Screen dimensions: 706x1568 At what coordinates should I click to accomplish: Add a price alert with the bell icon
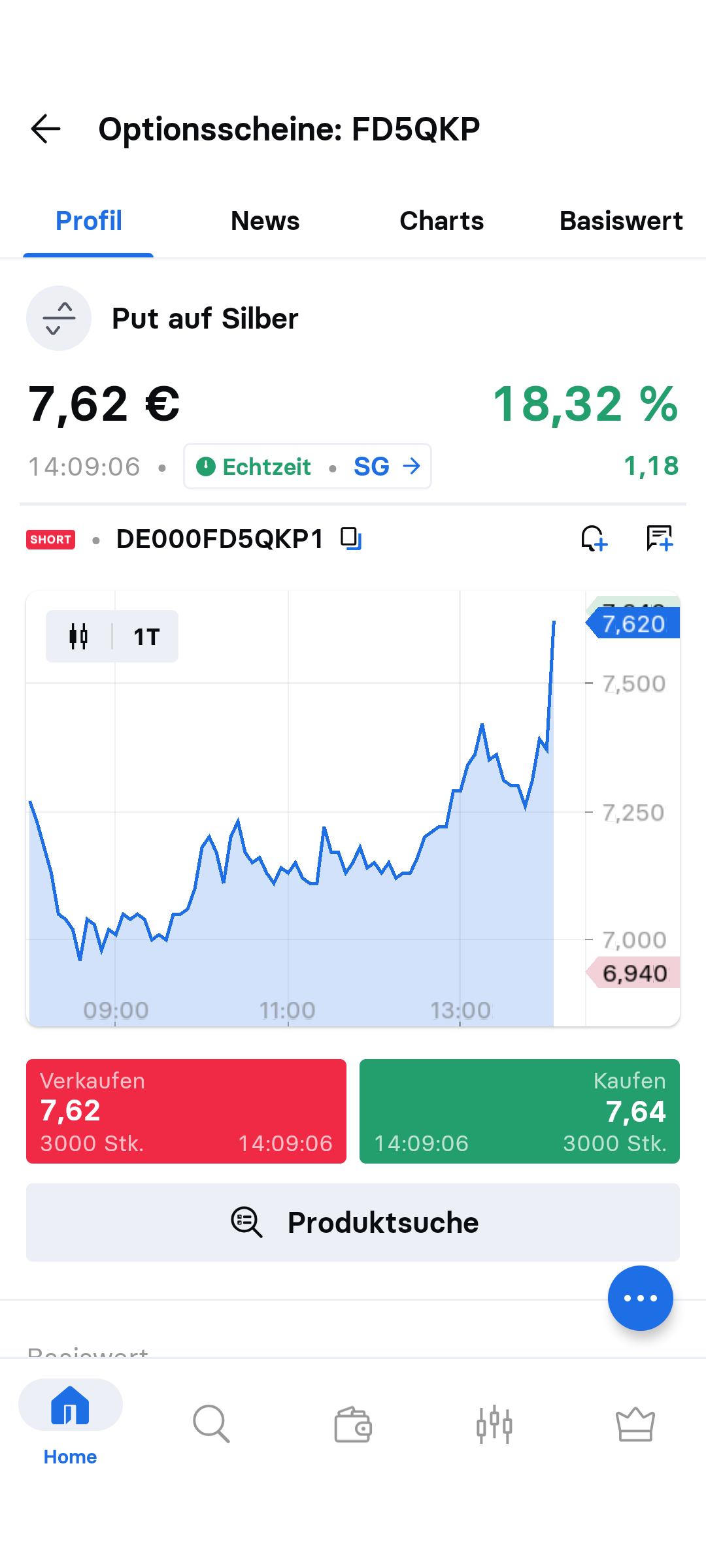click(x=594, y=539)
